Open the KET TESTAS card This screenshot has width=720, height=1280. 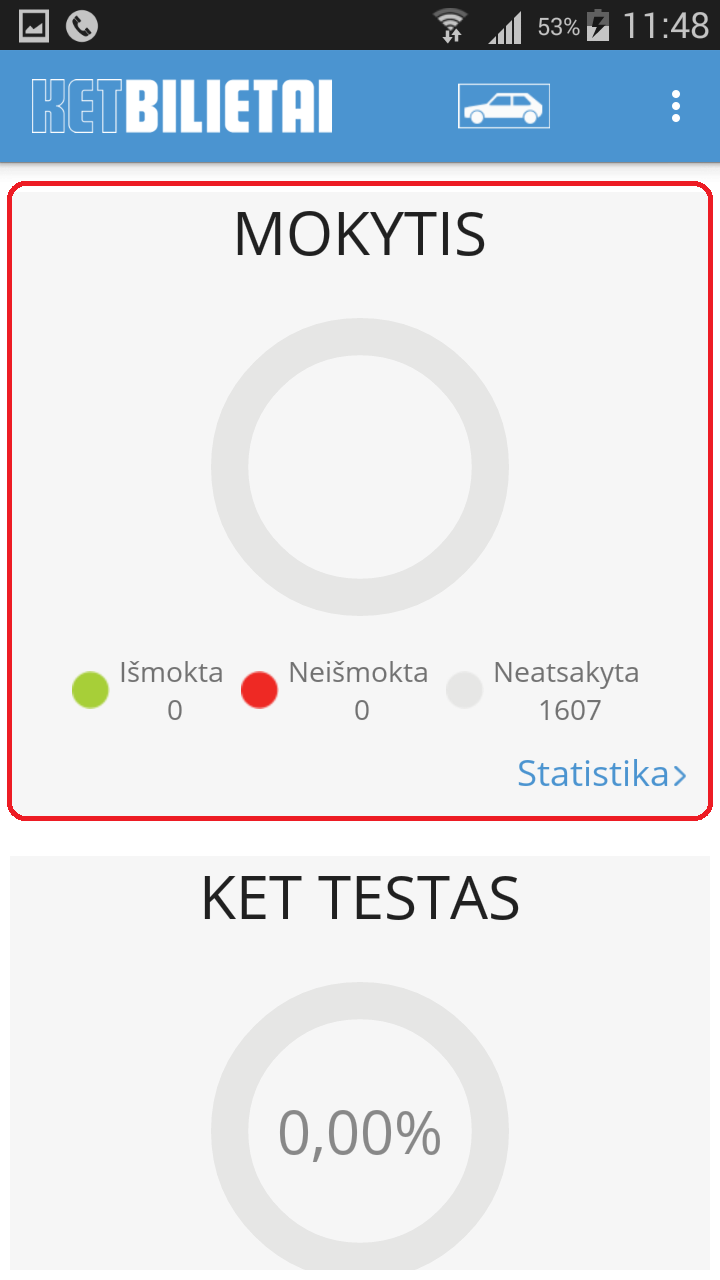click(x=360, y=1060)
